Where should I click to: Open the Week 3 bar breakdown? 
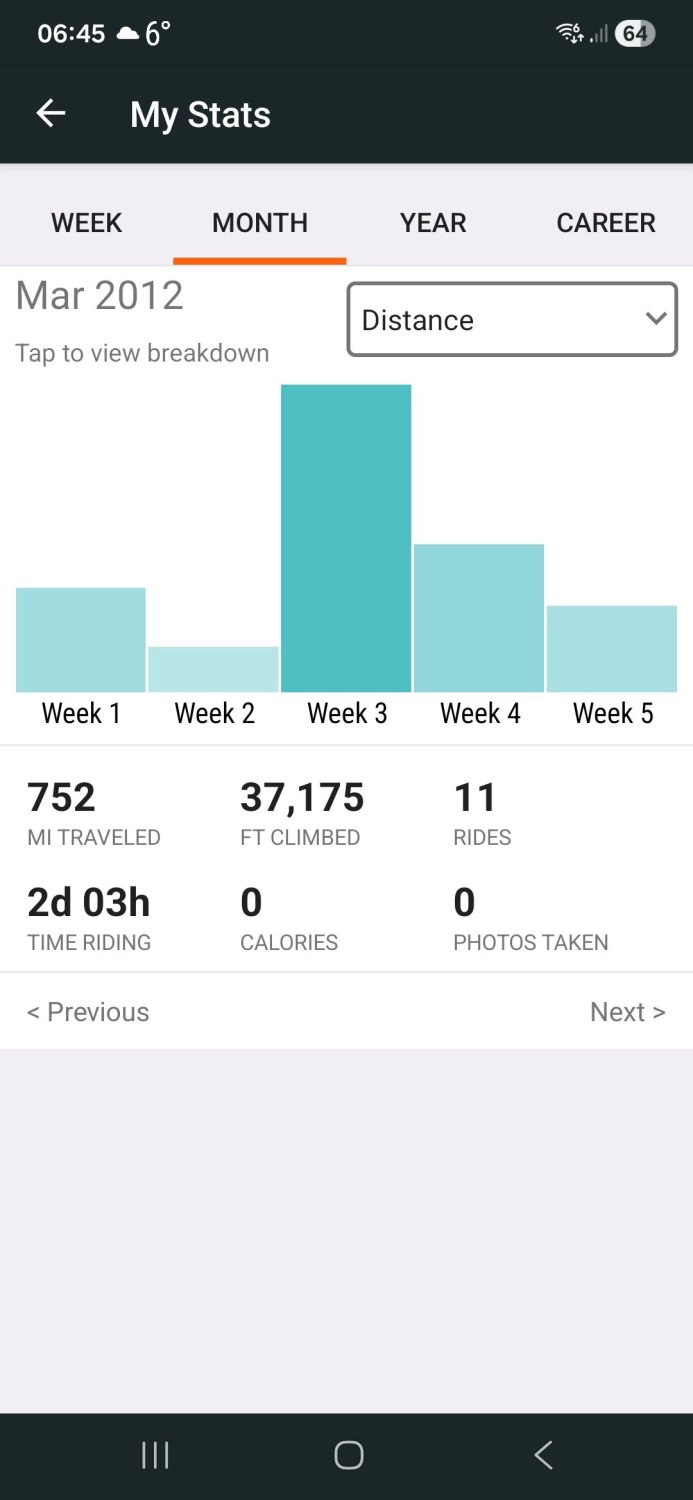click(346, 538)
